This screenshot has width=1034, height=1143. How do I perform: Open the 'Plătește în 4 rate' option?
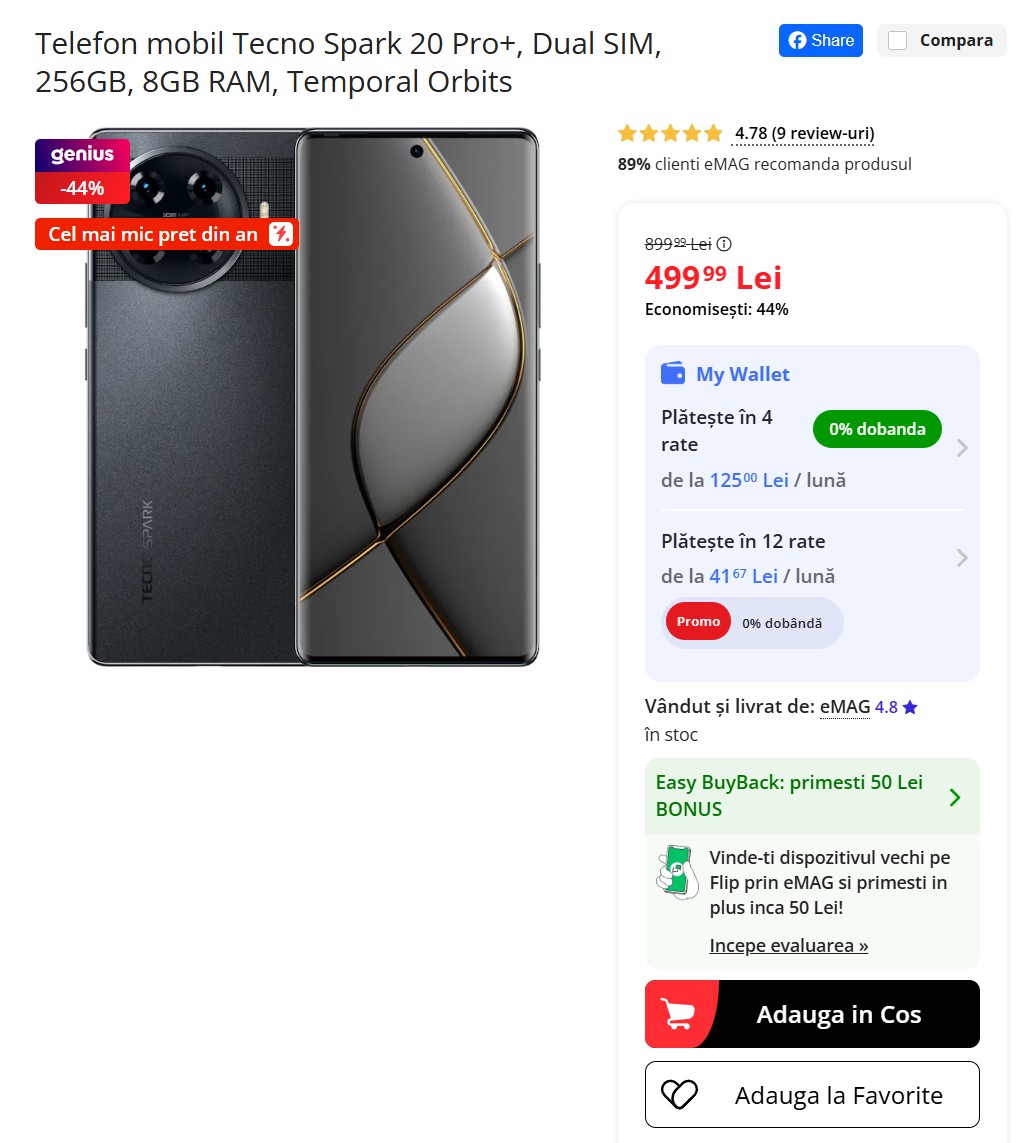(811, 447)
